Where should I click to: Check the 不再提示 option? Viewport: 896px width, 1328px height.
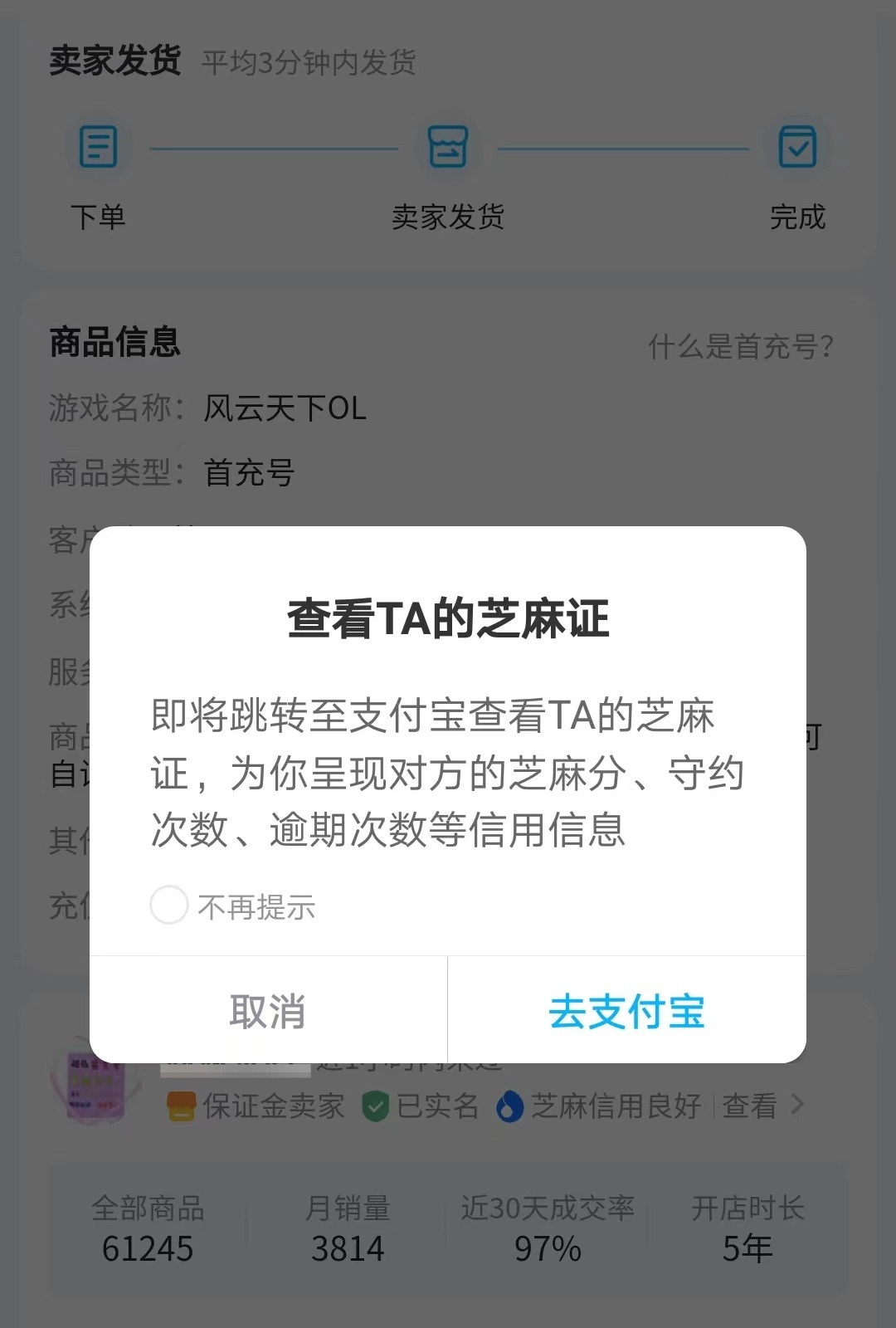coord(169,905)
